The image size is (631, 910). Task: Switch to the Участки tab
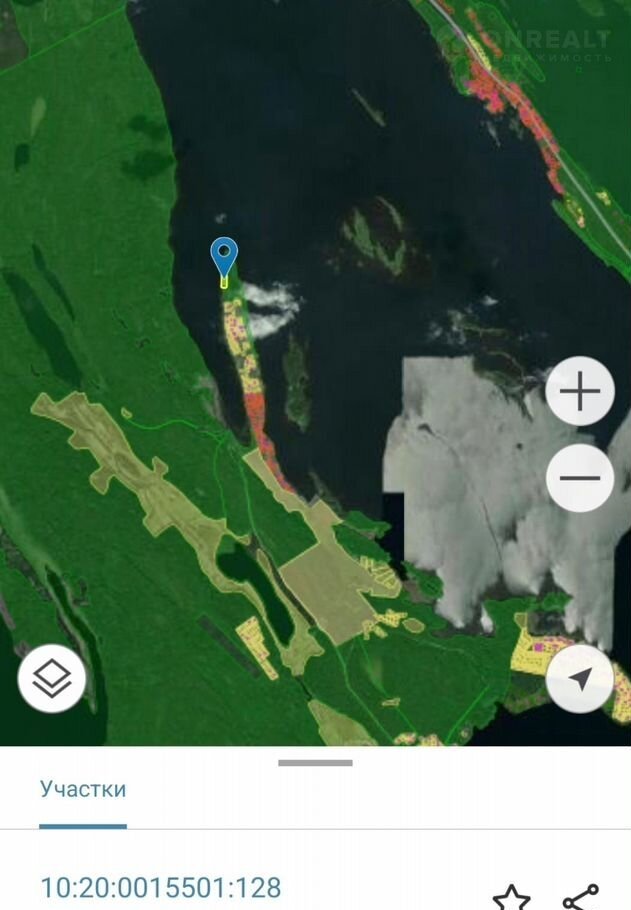(83, 789)
